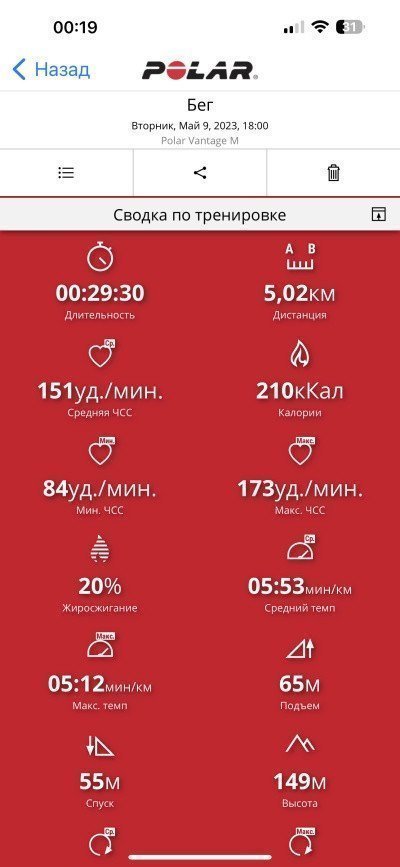Collapse the Сводка по тренировке section
This screenshot has width=400, height=867.
(378, 215)
